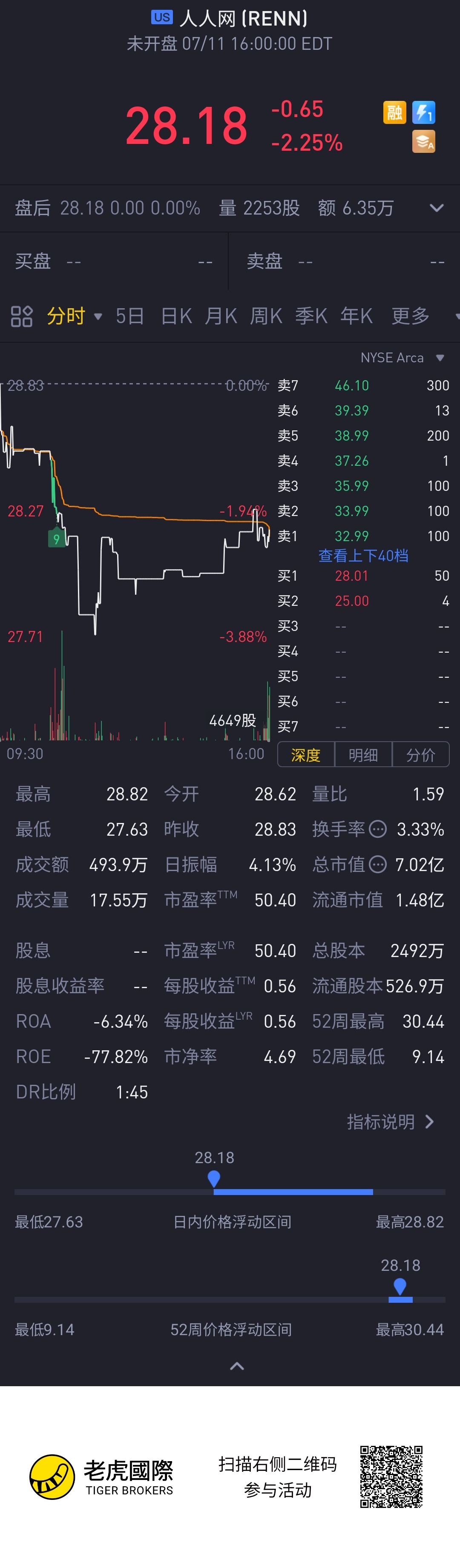Show the 周K weekly chart
This screenshot has width=460, height=1568.
coord(266,316)
